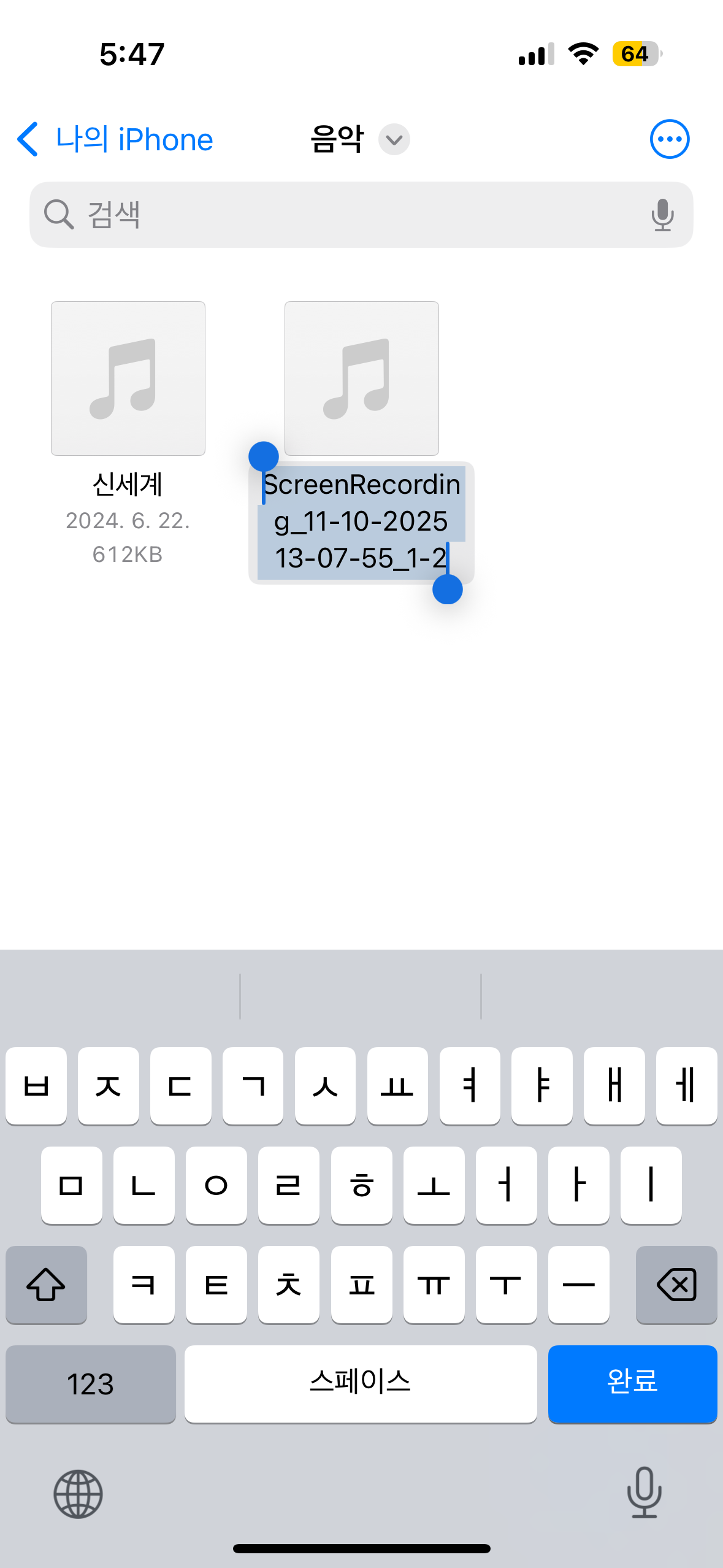Delete selected text with backspace key
Image resolution: width=723 pixels, height=1568 pixels.
676,1284
